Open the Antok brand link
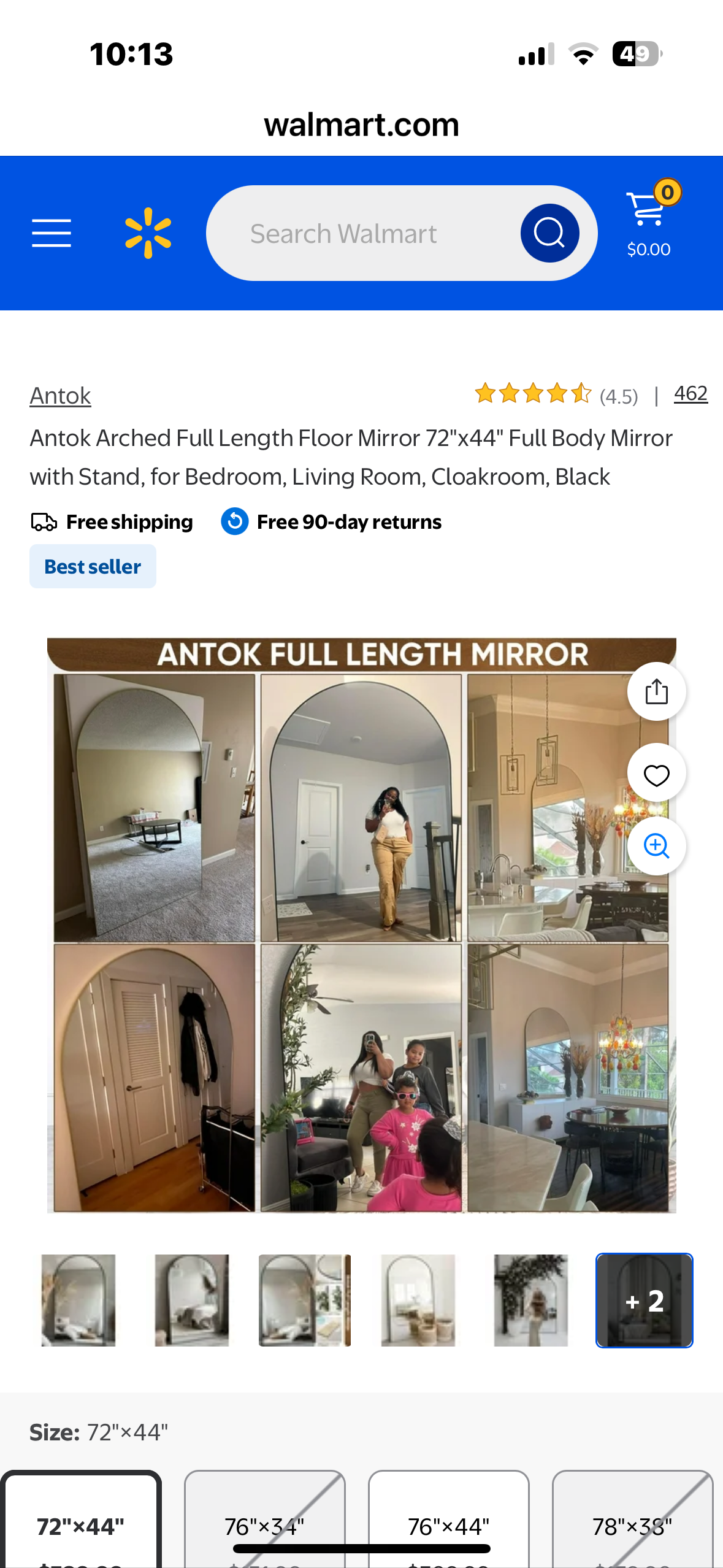Screen dimensions: 723x1568 [60, 396]
